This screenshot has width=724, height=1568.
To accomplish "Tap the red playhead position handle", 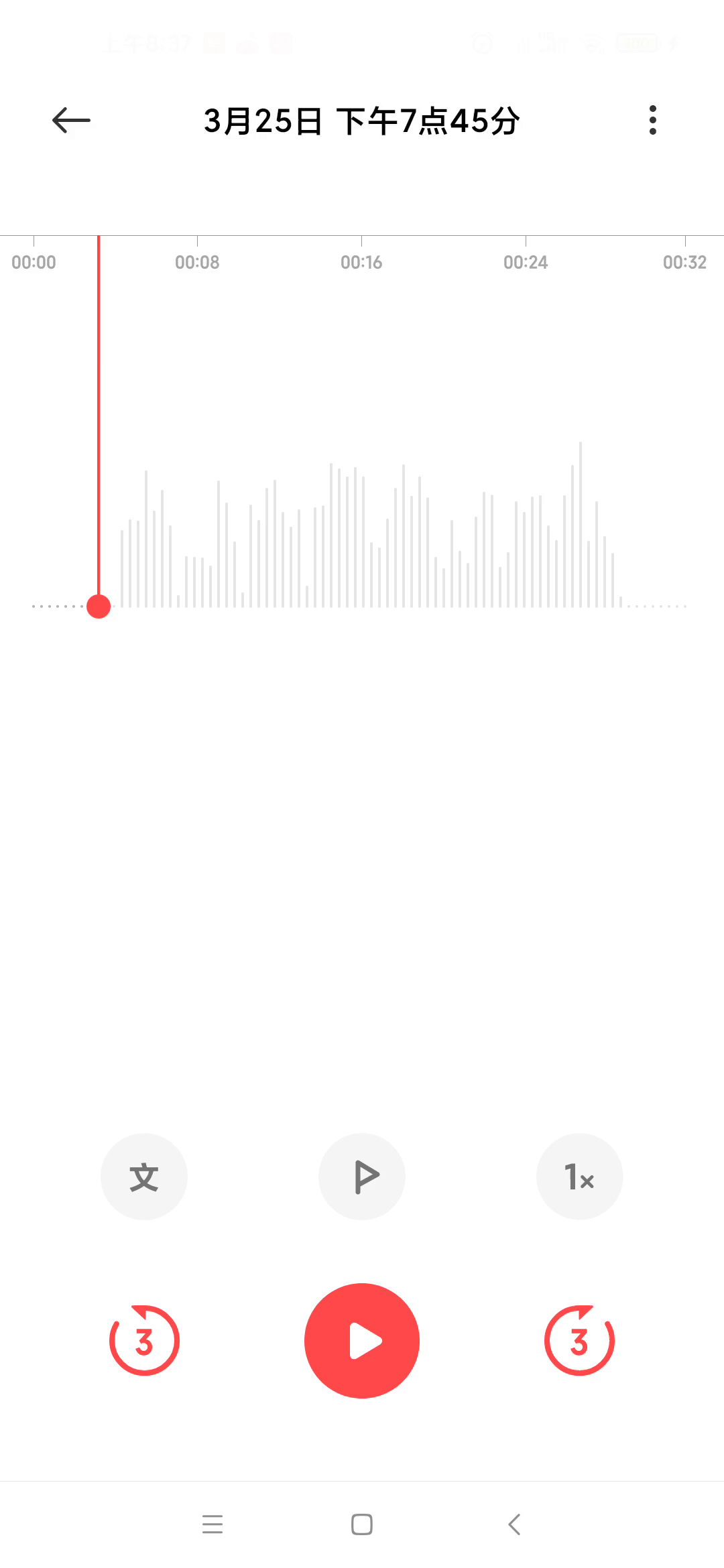I will [x=99, y=606].
